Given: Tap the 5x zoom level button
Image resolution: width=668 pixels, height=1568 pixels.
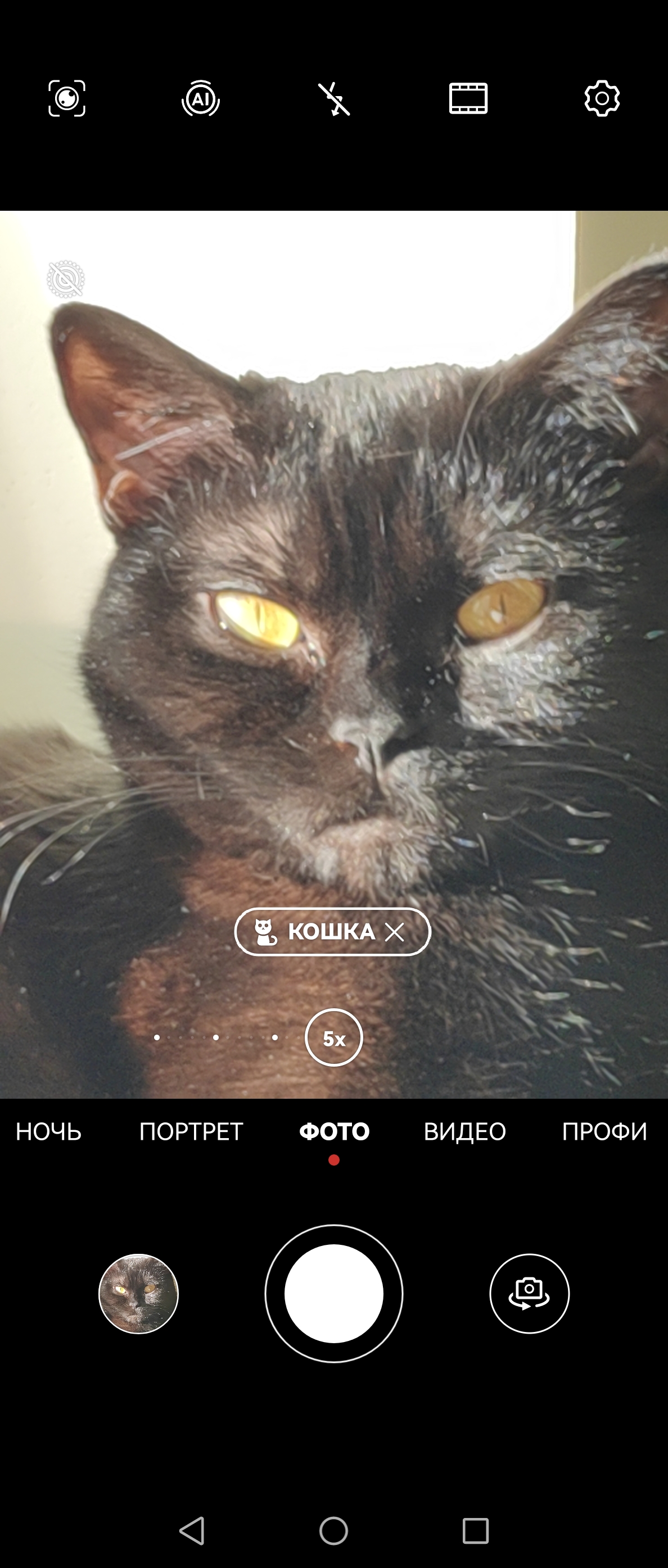Looking at the screenshot, I should click(x=333, y=1038).
